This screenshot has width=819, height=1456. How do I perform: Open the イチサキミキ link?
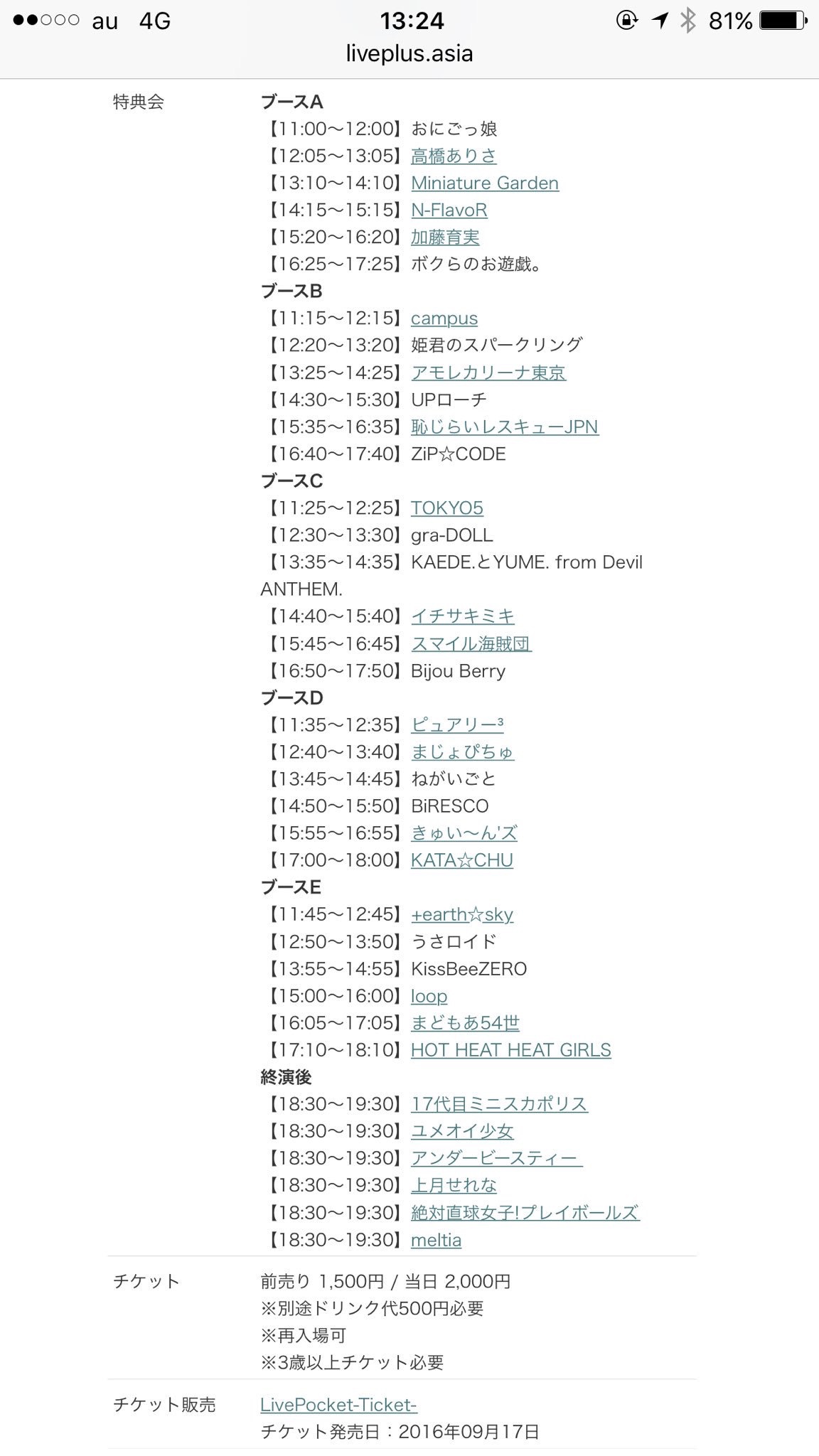coord(463,616)
